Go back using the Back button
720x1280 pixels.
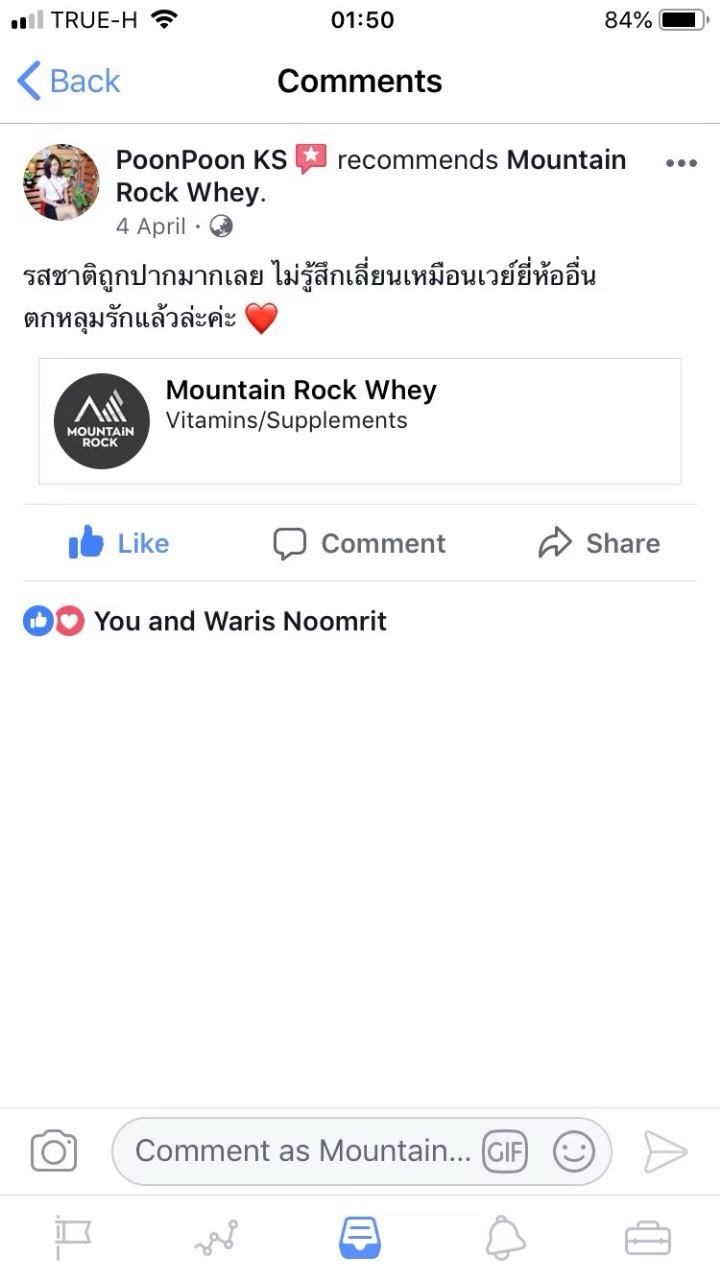coord(68,81)
